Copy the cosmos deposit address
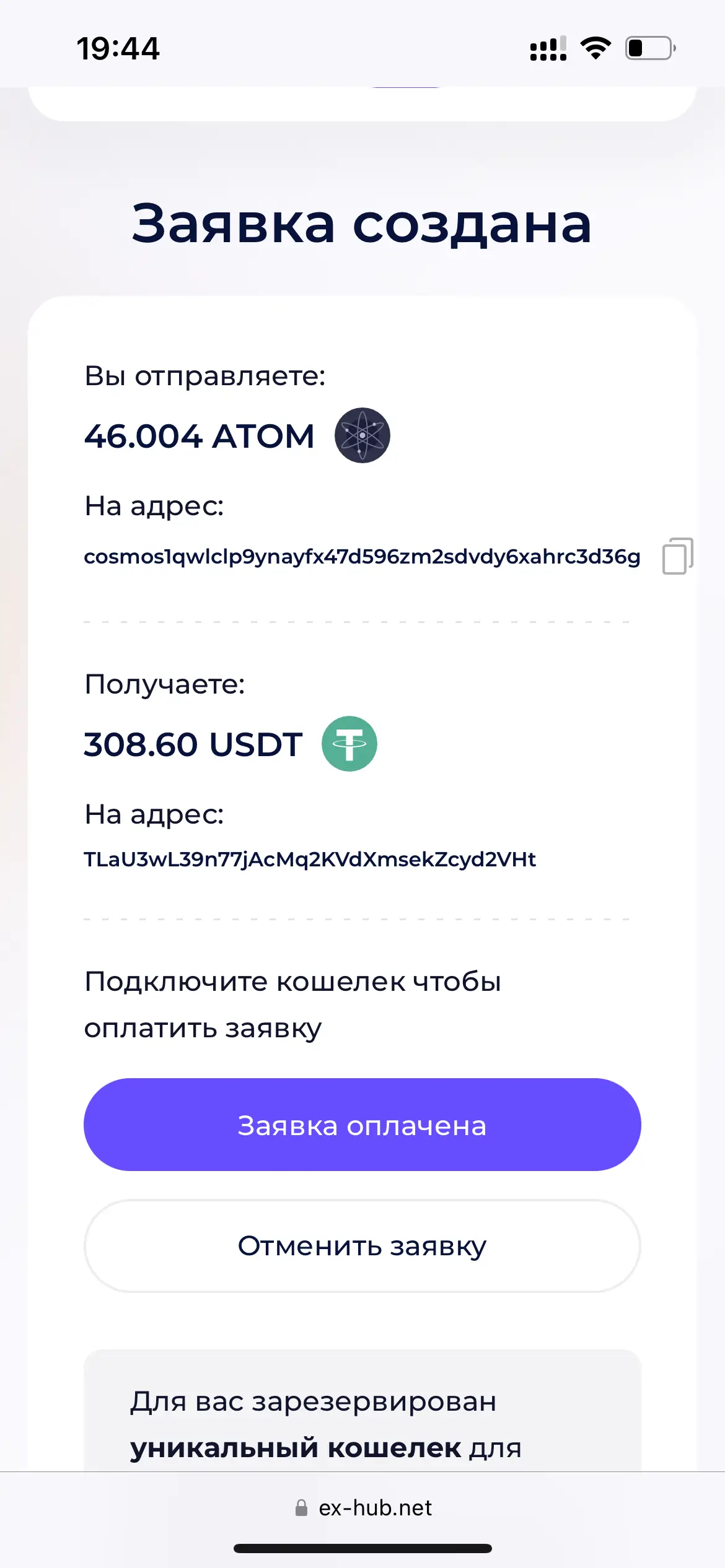 click(677, 556)
